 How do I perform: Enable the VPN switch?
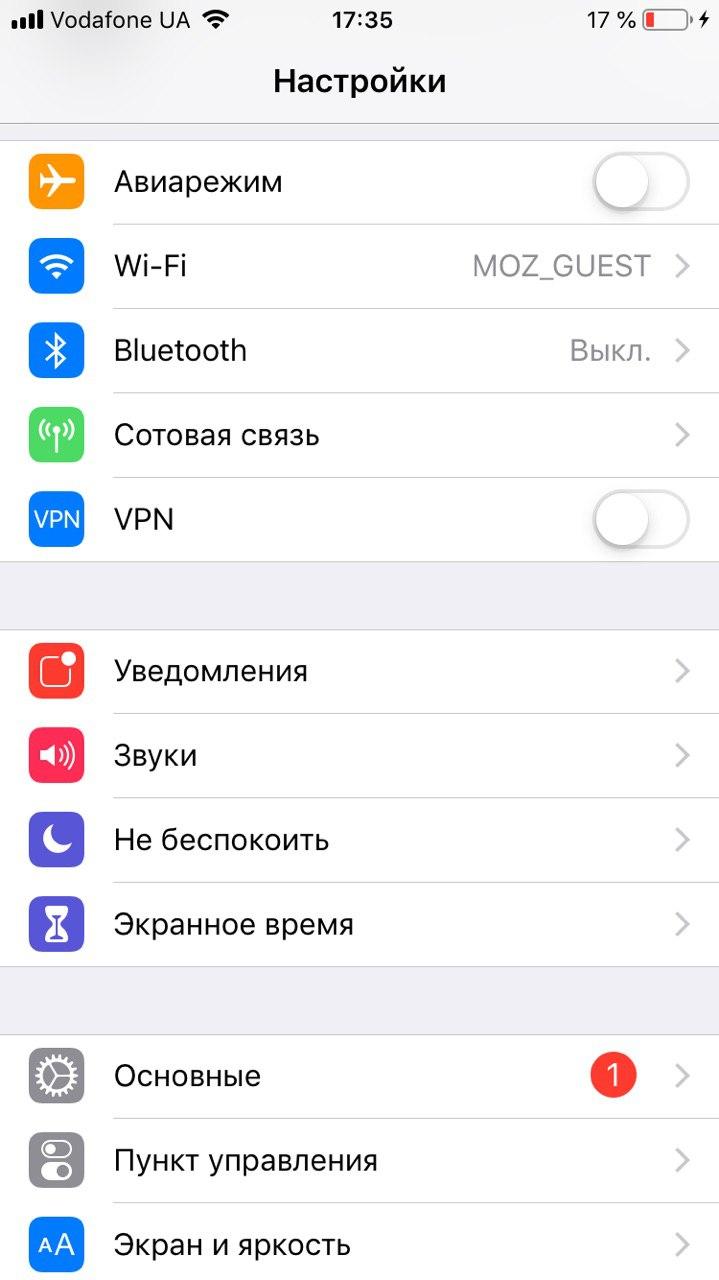pyautogui.click(x=640, y=520)
